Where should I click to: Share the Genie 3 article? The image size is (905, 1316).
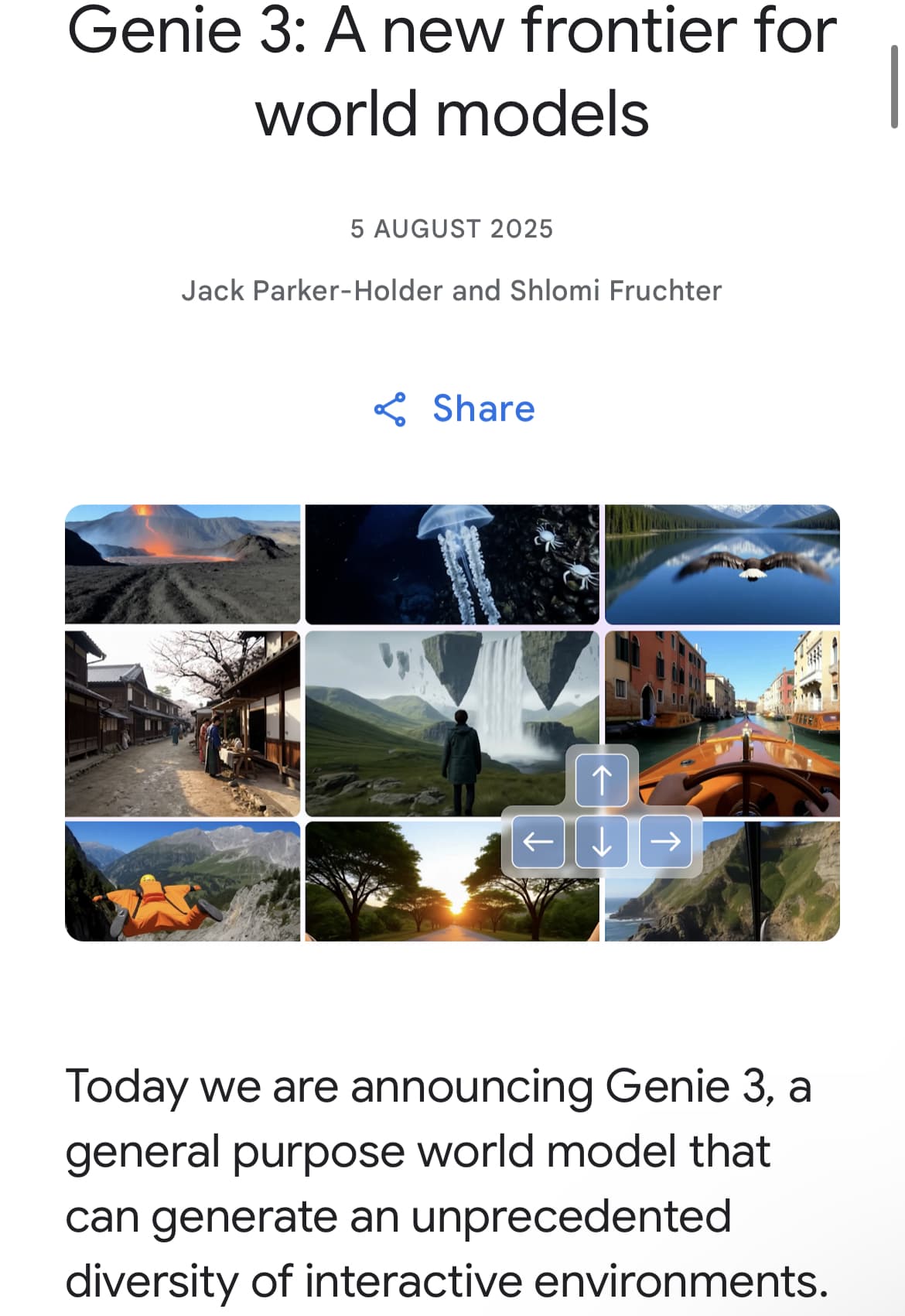tap(454, 408)
